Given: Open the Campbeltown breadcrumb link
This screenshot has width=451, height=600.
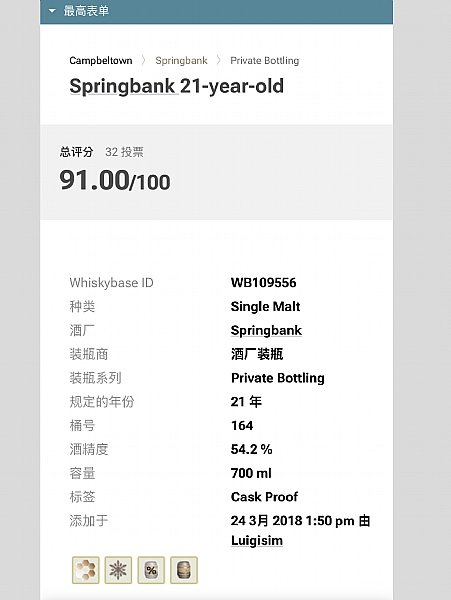Looking at the screenshot, I should point(101,60).
